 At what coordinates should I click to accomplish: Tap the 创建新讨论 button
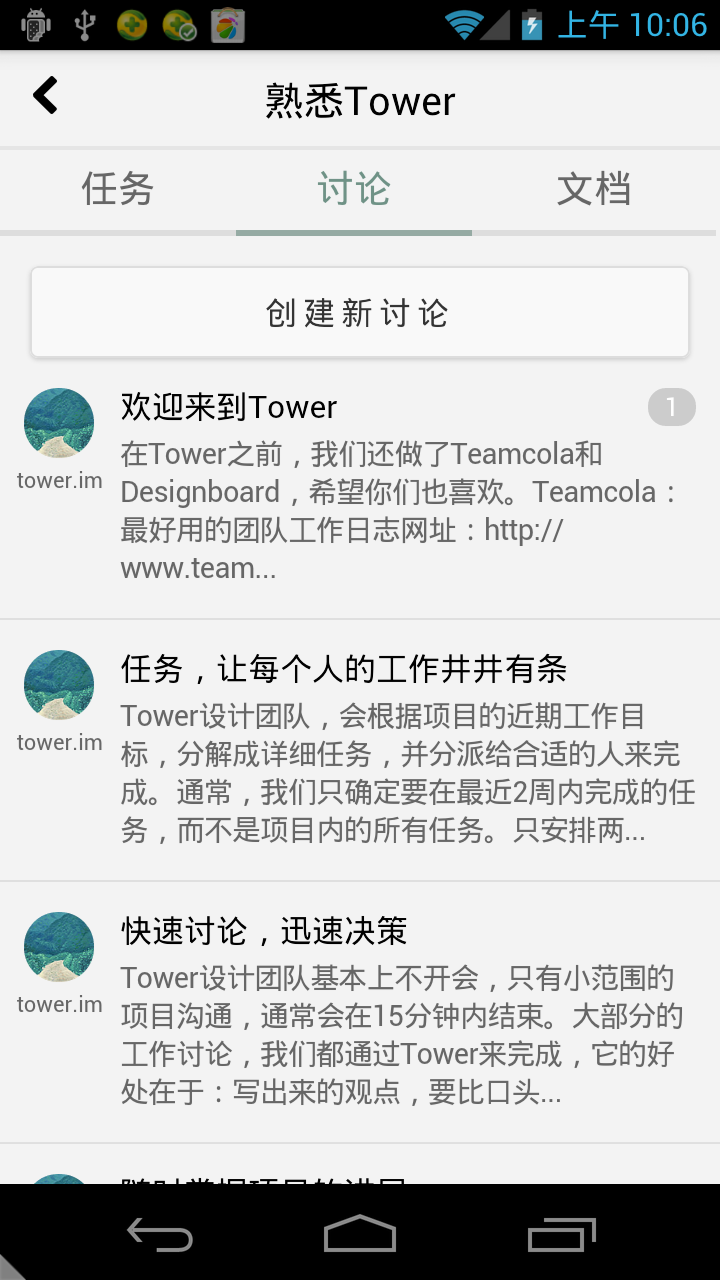click(x=360, y=313)
